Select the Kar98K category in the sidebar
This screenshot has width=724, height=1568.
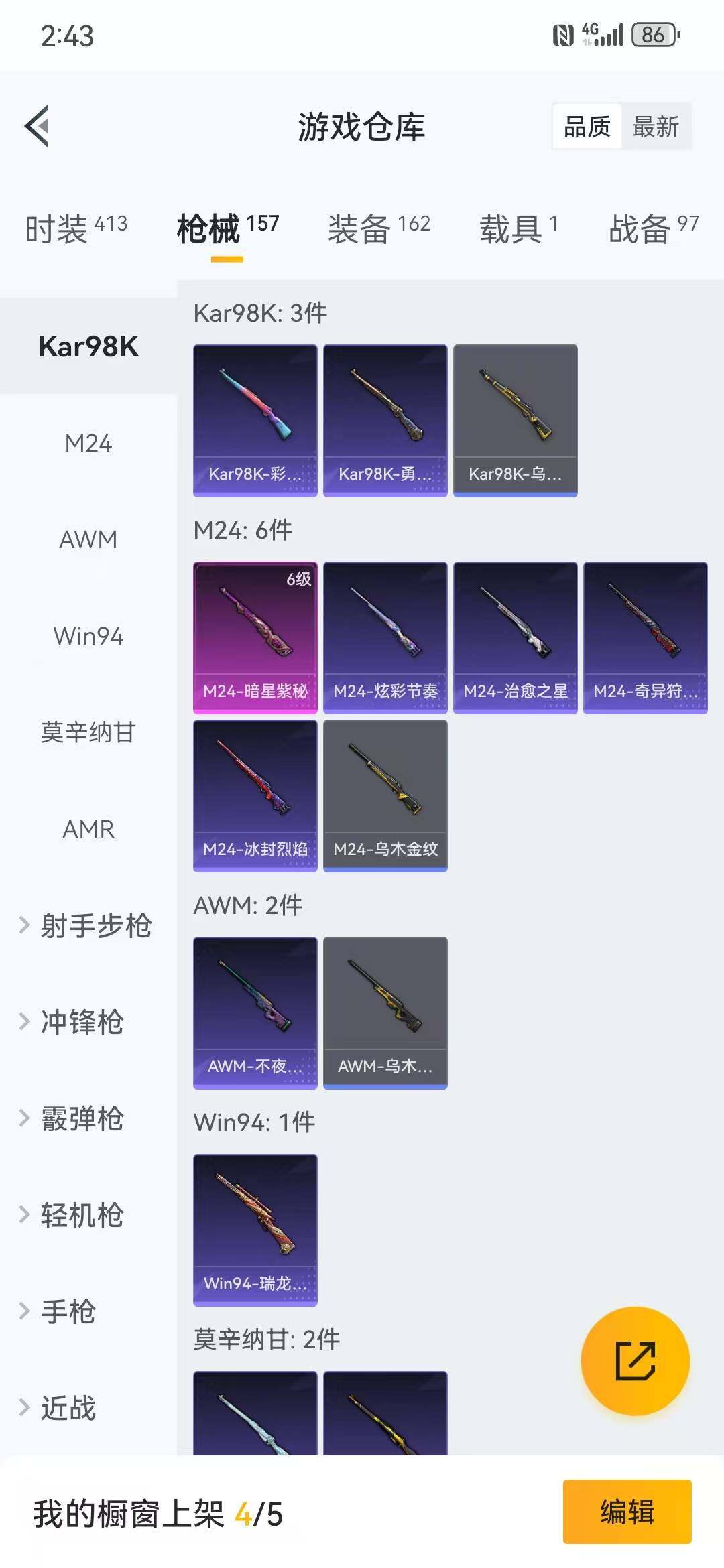coord(89,346)
